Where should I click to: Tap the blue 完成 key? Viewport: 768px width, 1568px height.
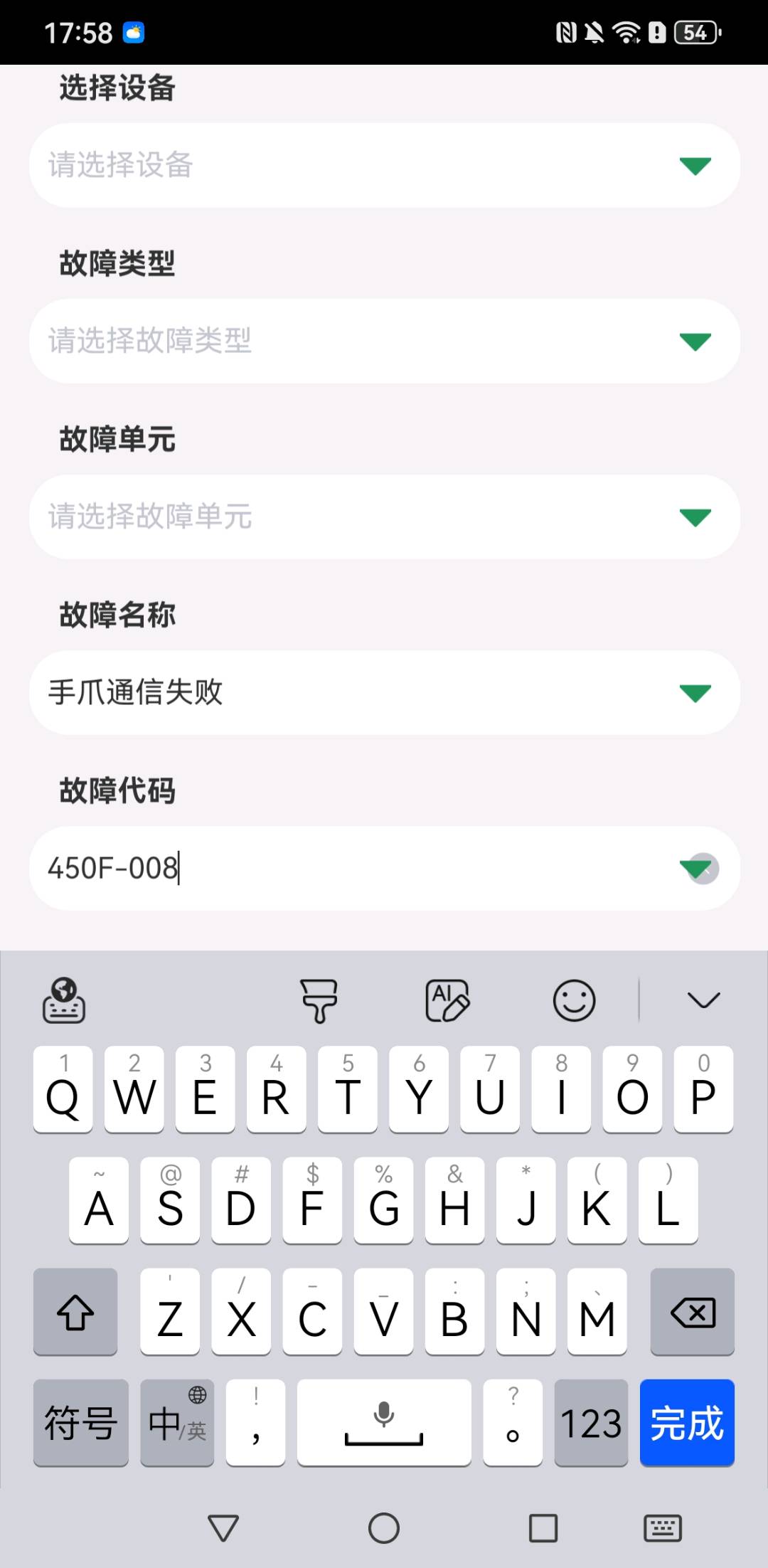pos(686,1422)
